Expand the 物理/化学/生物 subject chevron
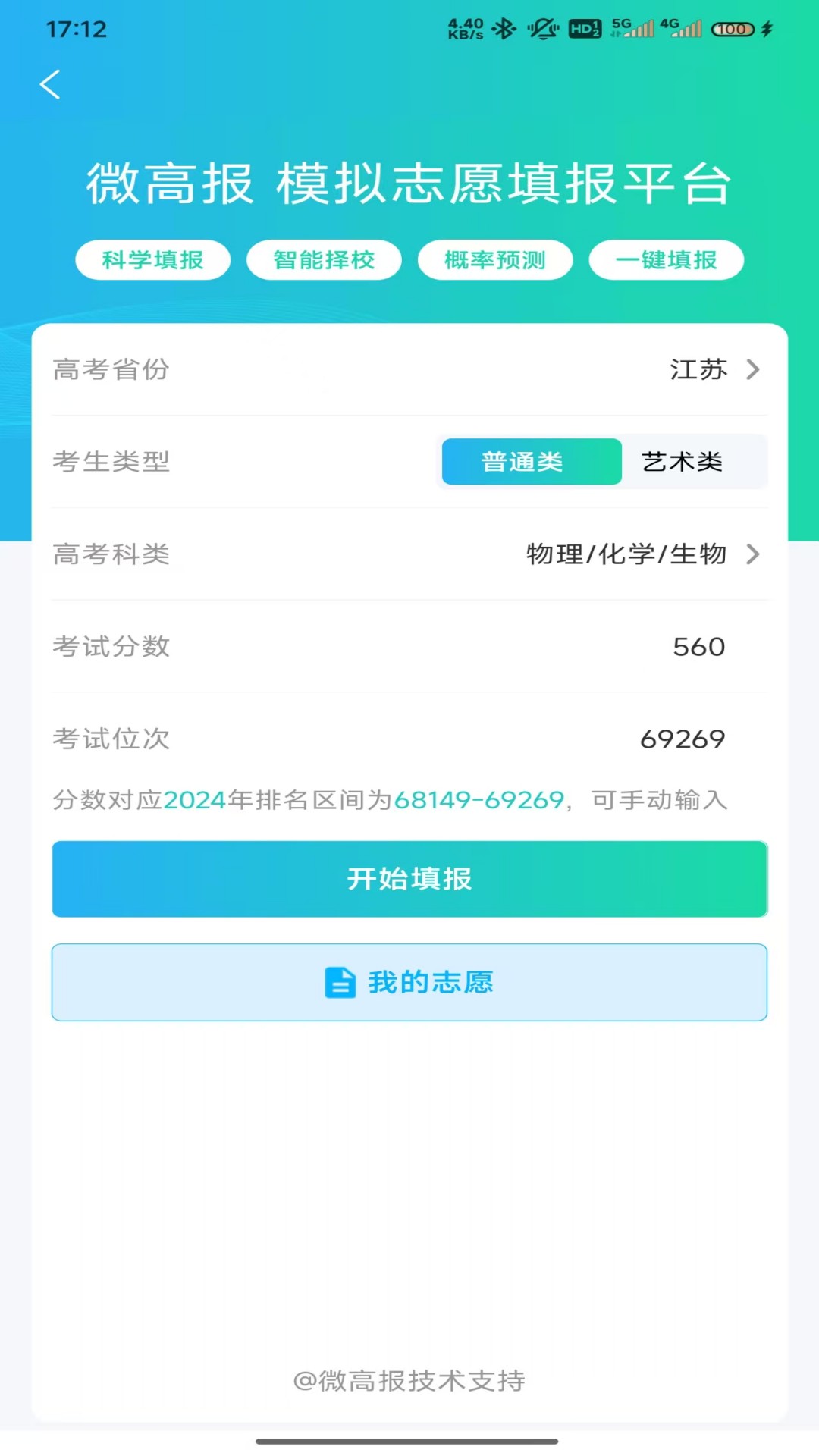The image size is (819, 1456). (752, 554)
